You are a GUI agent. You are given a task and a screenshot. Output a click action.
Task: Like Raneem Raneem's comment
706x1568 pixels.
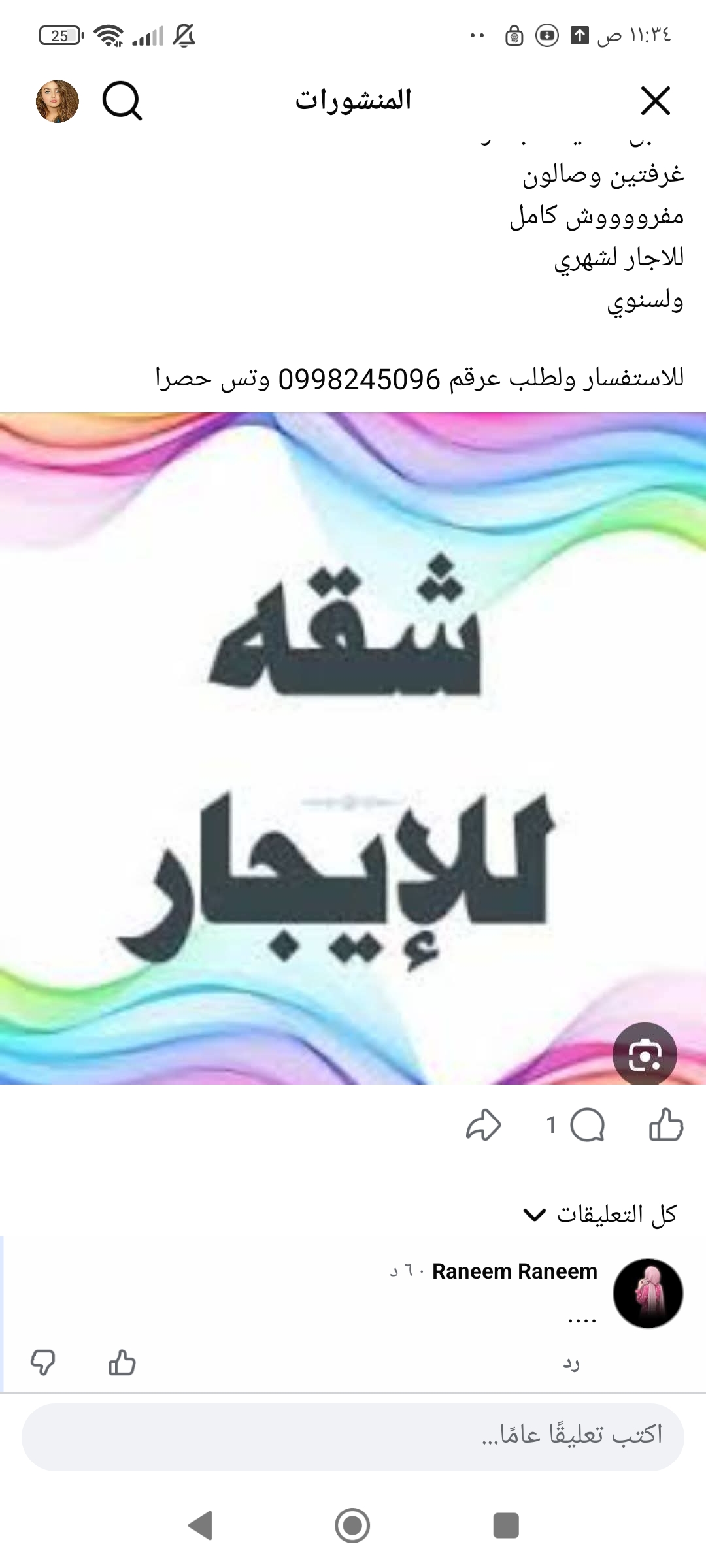[122, 1363]
